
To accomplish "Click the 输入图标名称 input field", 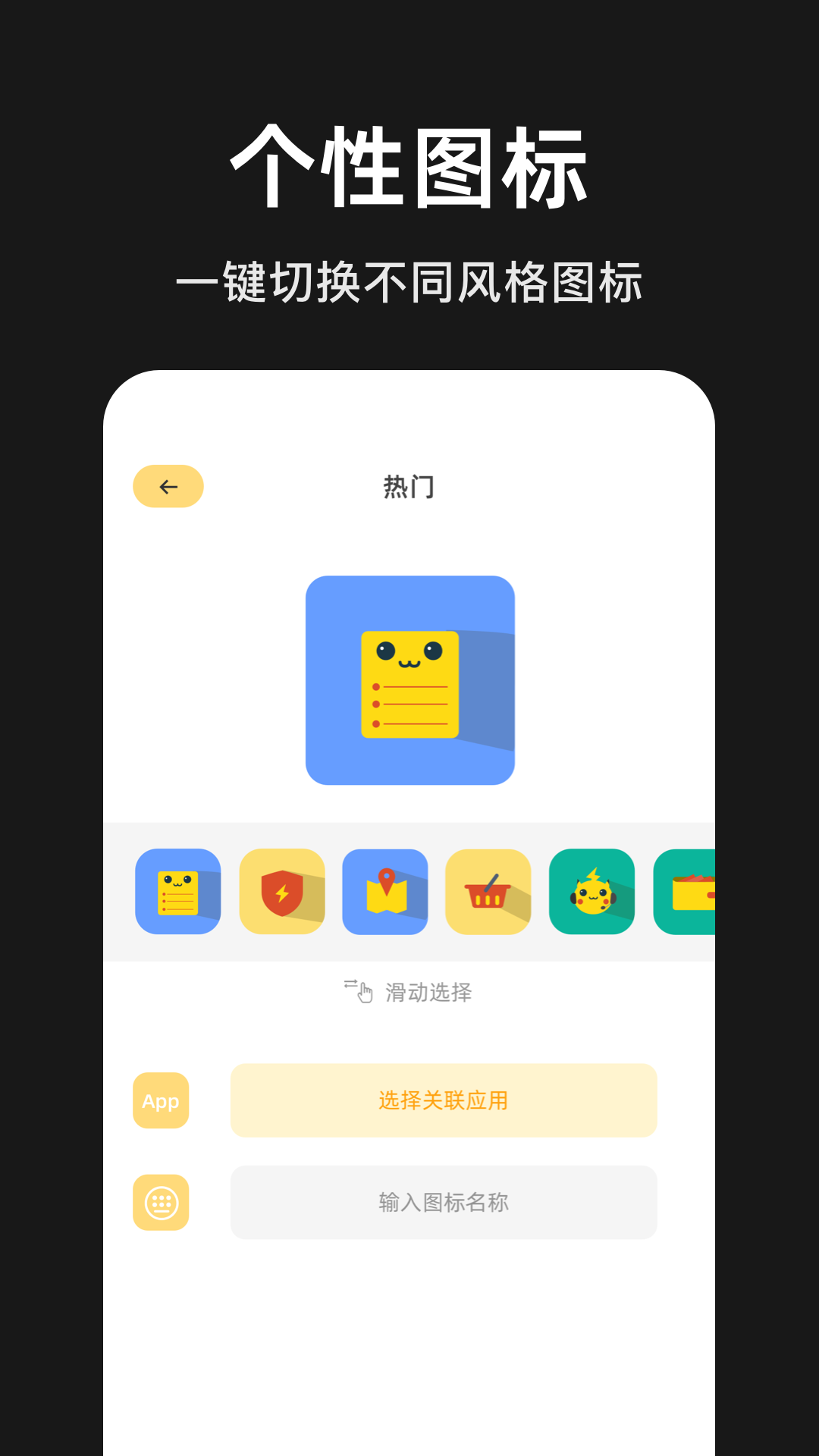I will click(x=444, y=1203).
